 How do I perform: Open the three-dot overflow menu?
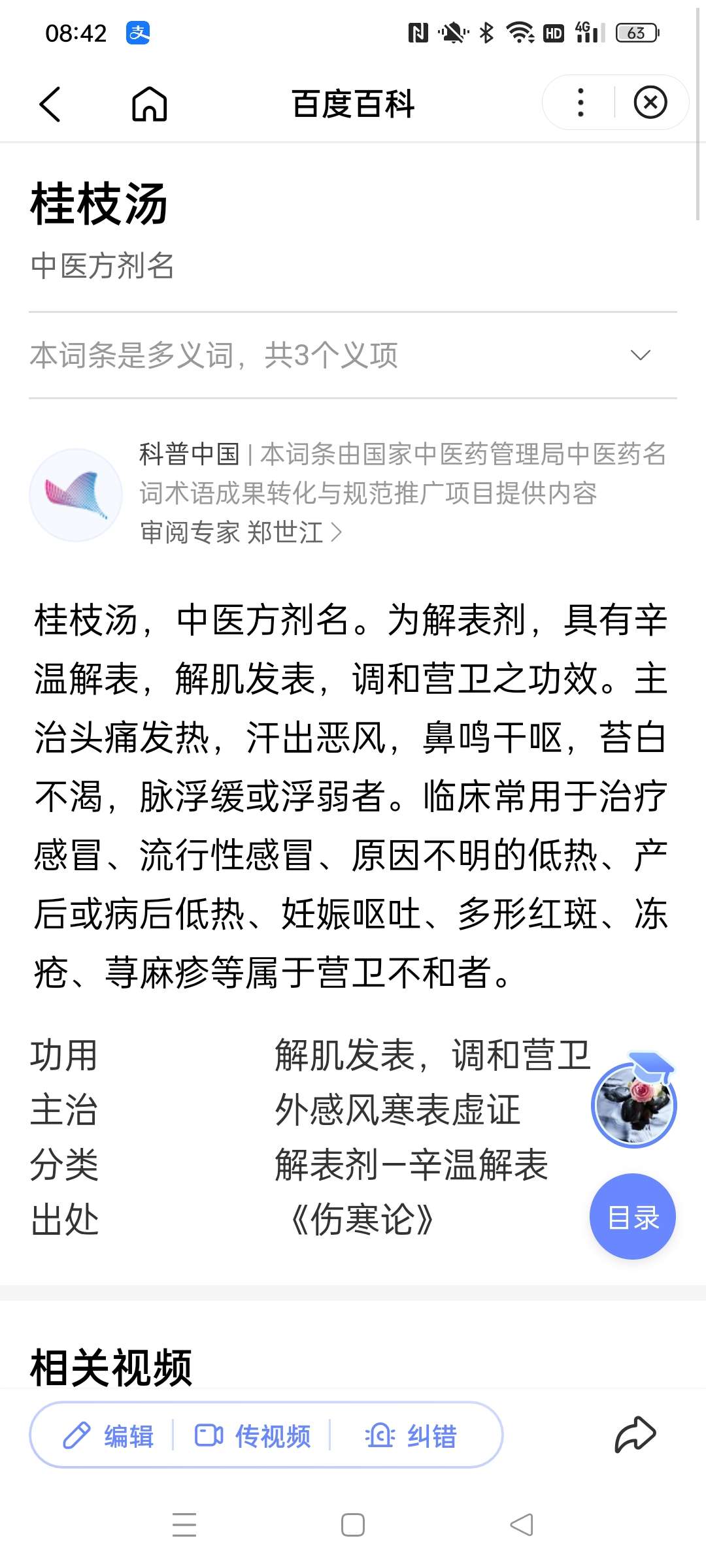pyautogui.click(x=580, y=103)
